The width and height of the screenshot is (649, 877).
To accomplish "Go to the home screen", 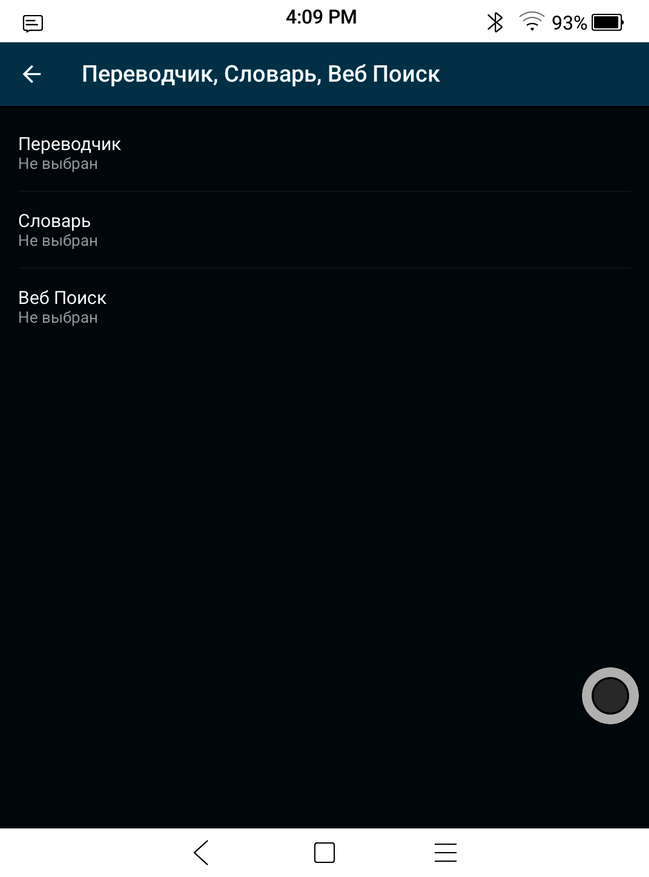I will coord(324,852).
